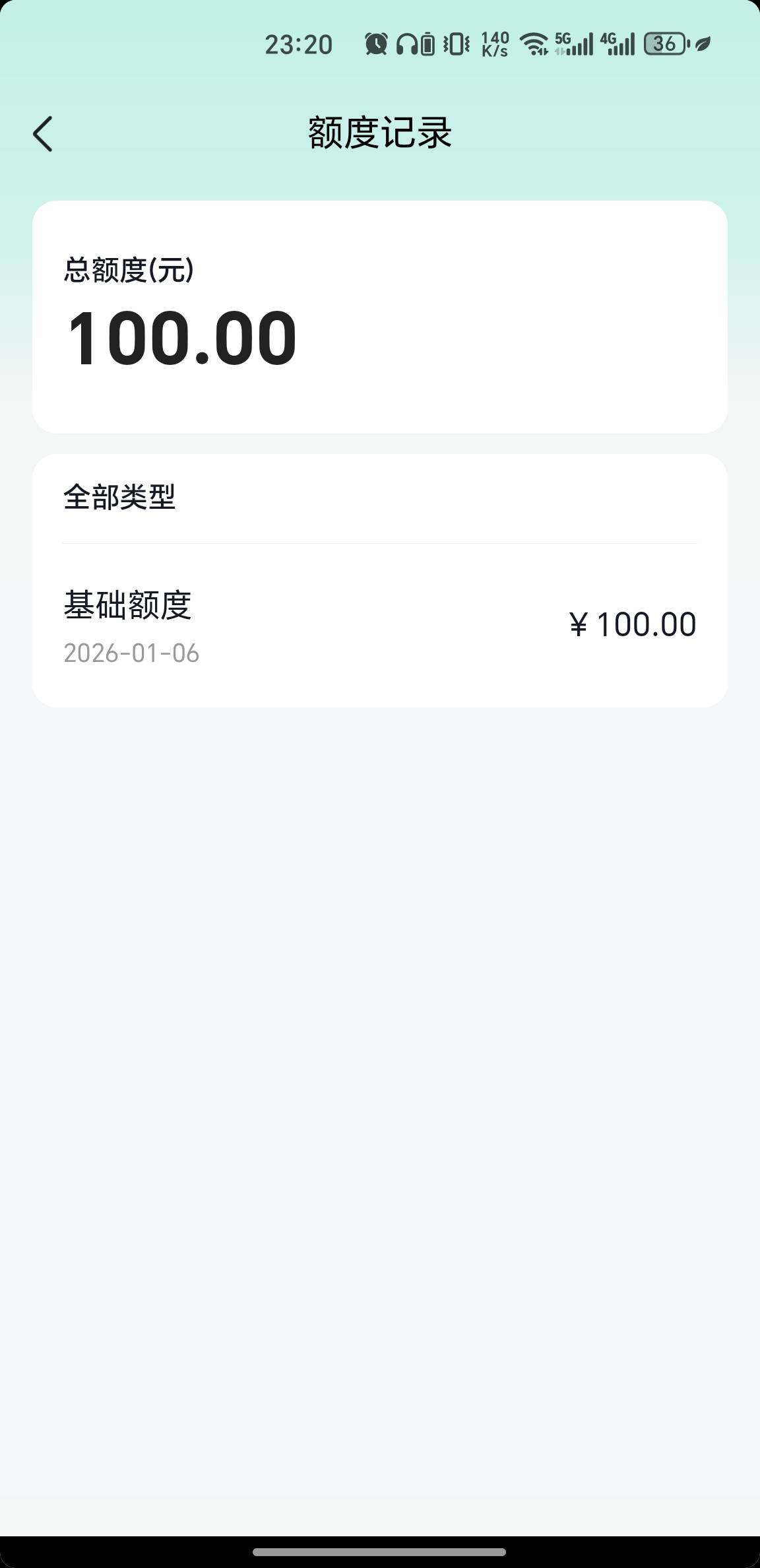Go back from 额度记录 page

coord(43,134)
